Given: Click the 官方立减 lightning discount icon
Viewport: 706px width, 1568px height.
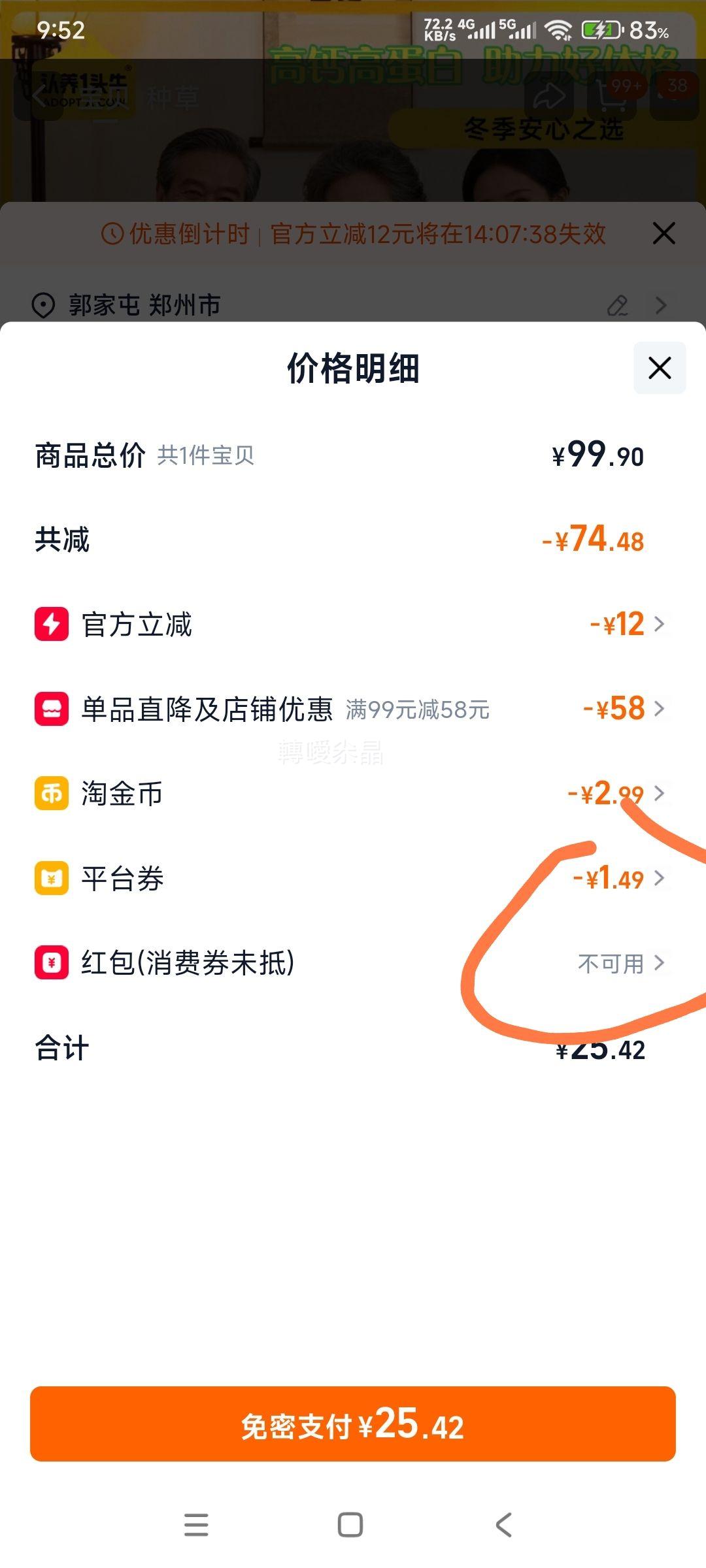Looking at the screenshot, I should (x=51, y=625).
